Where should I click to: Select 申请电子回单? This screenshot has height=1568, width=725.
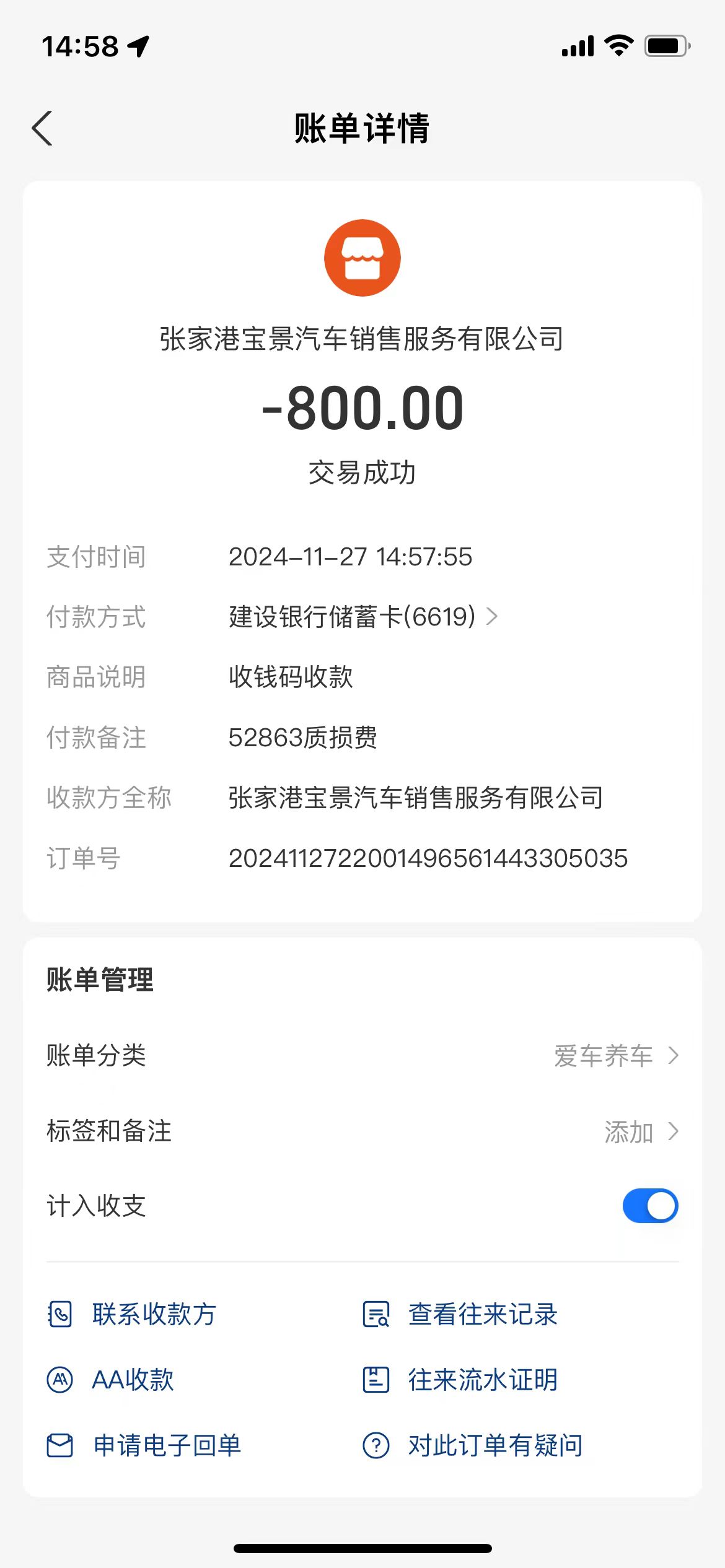(x=144, y=1445)
